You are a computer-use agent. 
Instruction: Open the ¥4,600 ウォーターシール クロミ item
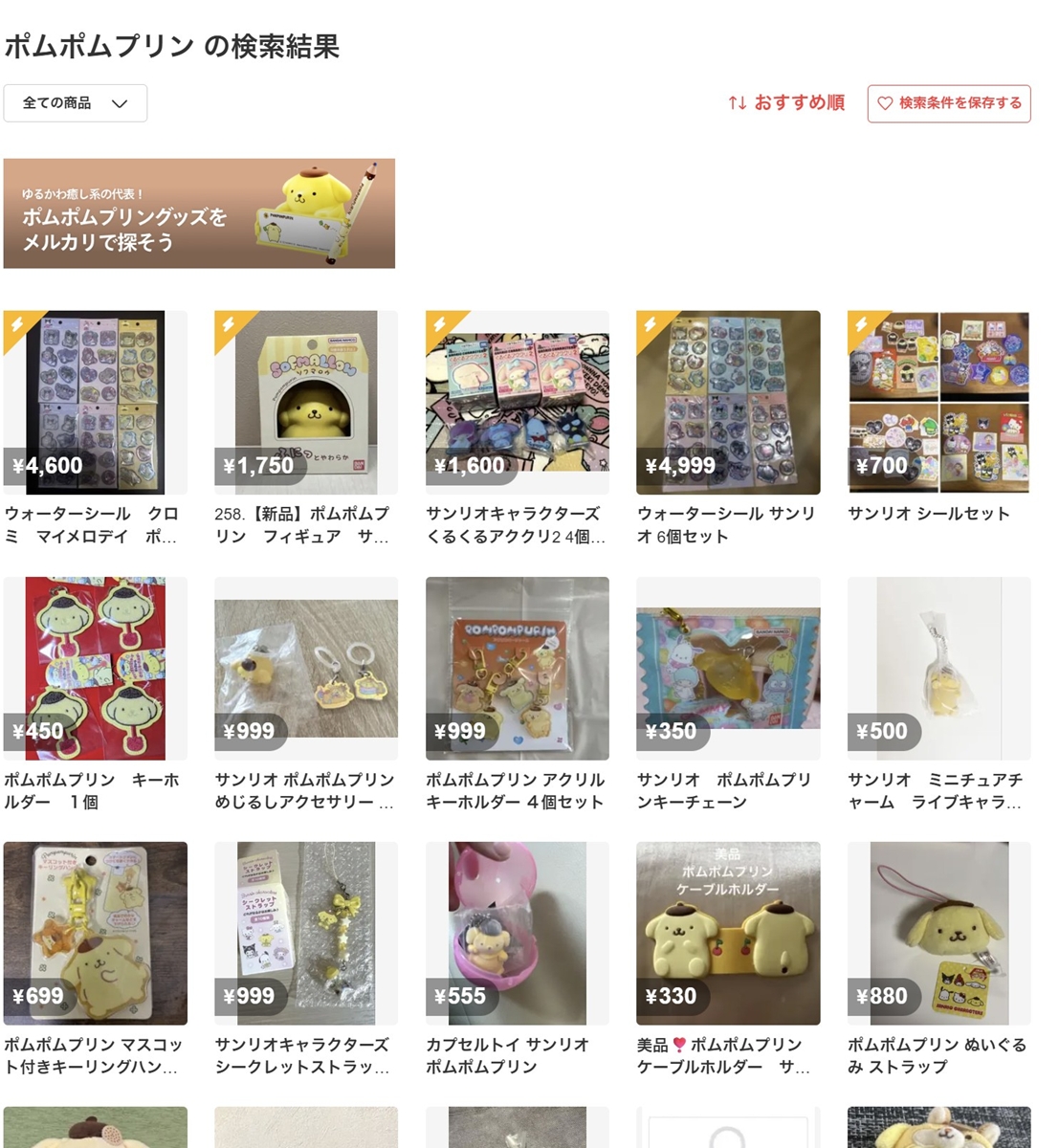(95, 403)
